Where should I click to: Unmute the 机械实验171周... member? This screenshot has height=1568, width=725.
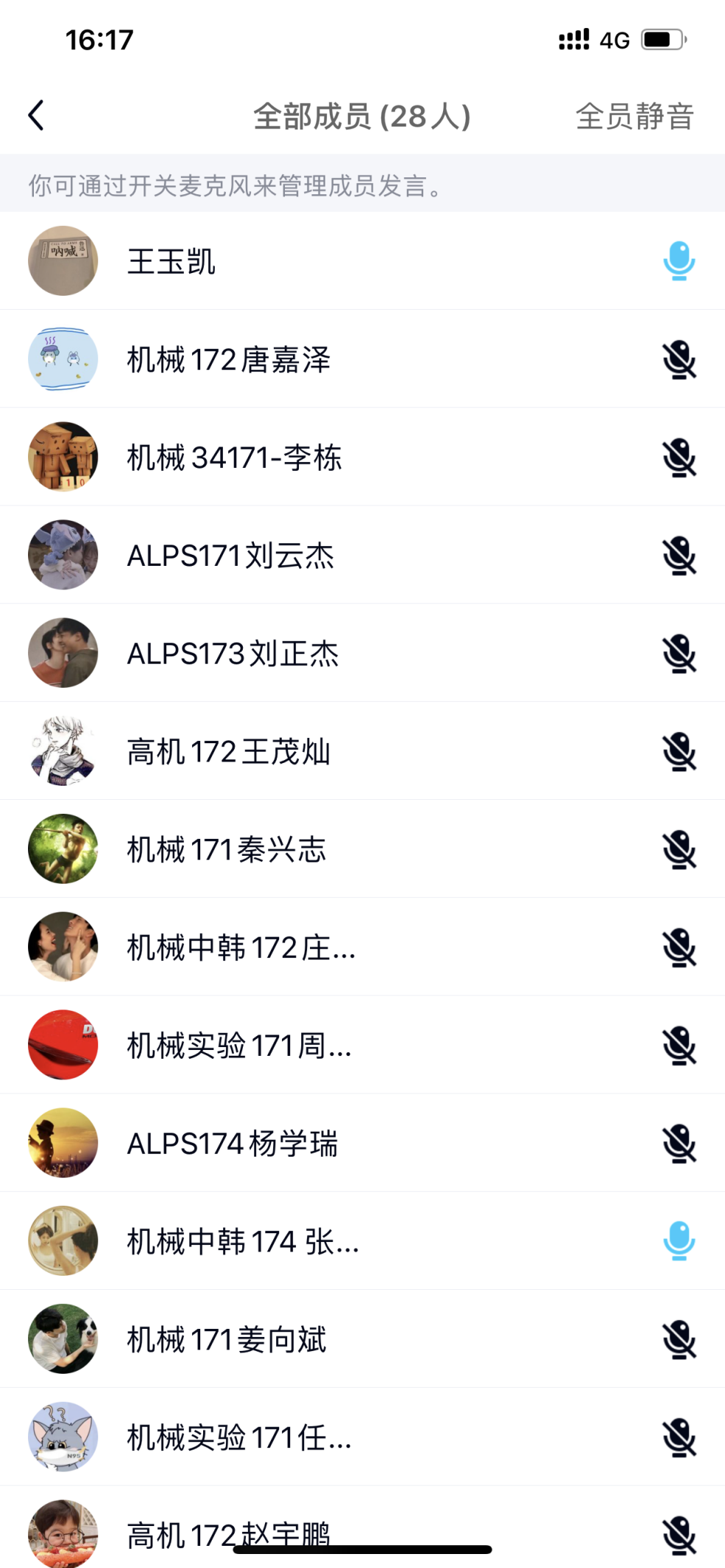[x=679, y=1046]
